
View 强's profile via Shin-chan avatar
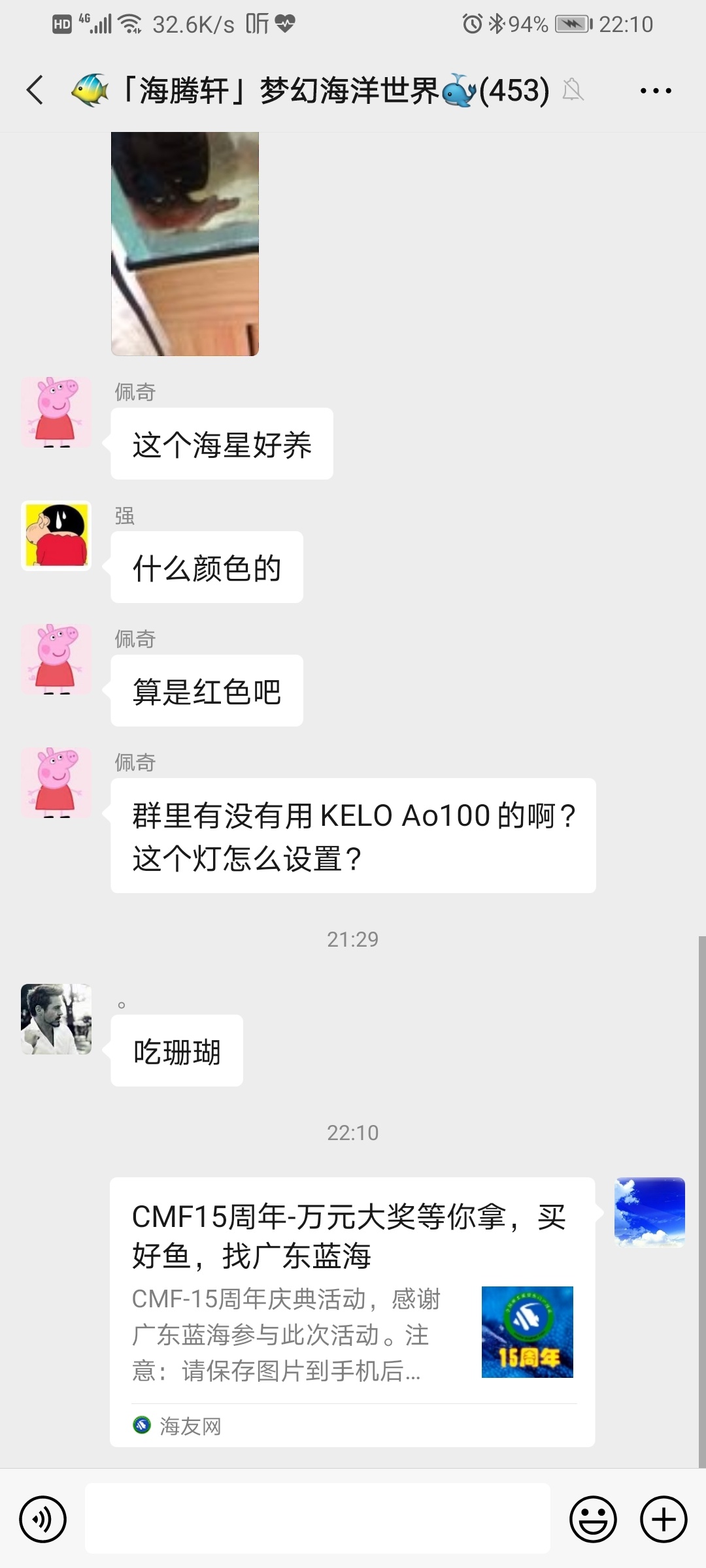(x=56, y=536)
